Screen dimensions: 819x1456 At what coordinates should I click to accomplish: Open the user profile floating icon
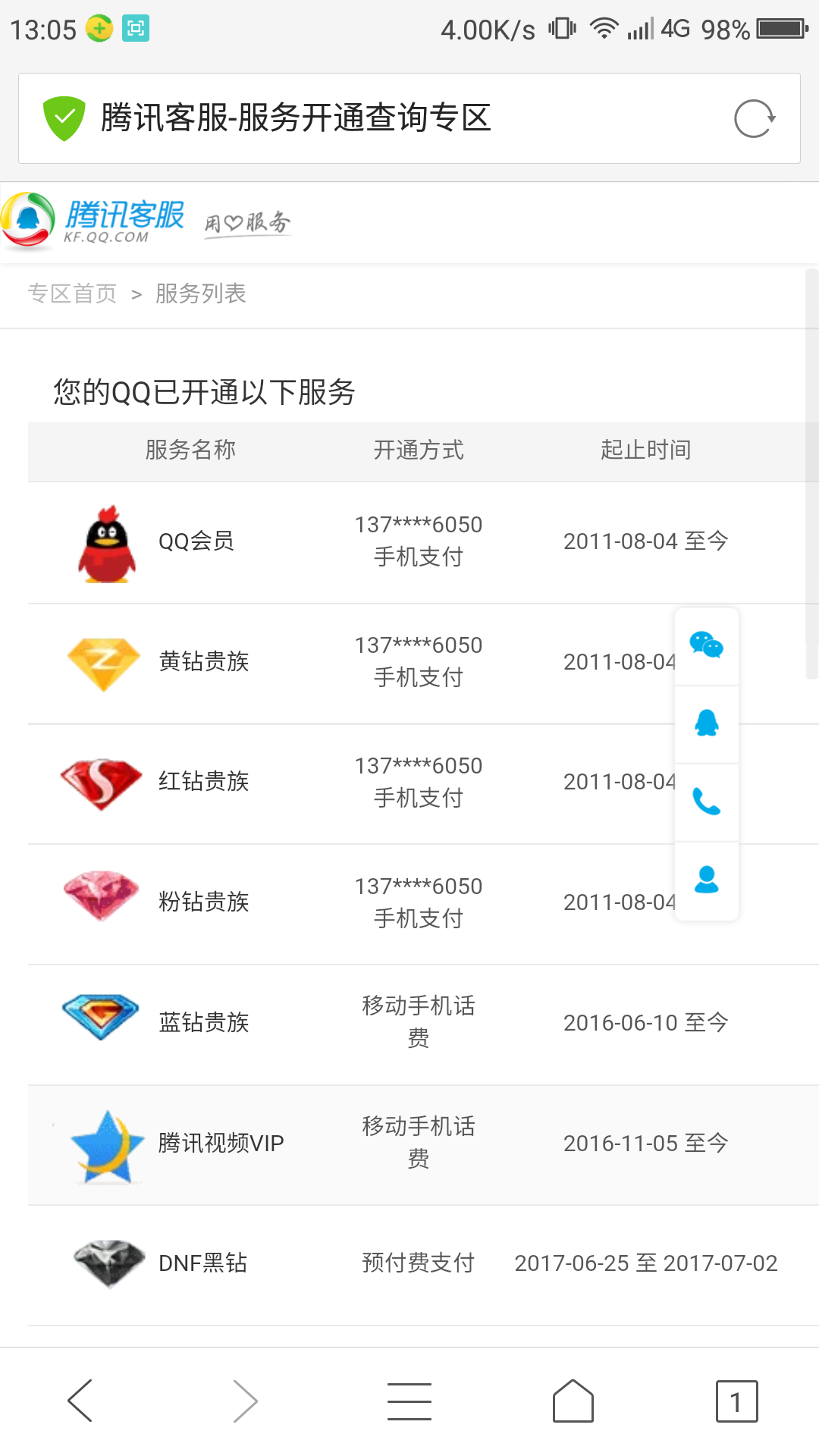click(x=707, y=880)
